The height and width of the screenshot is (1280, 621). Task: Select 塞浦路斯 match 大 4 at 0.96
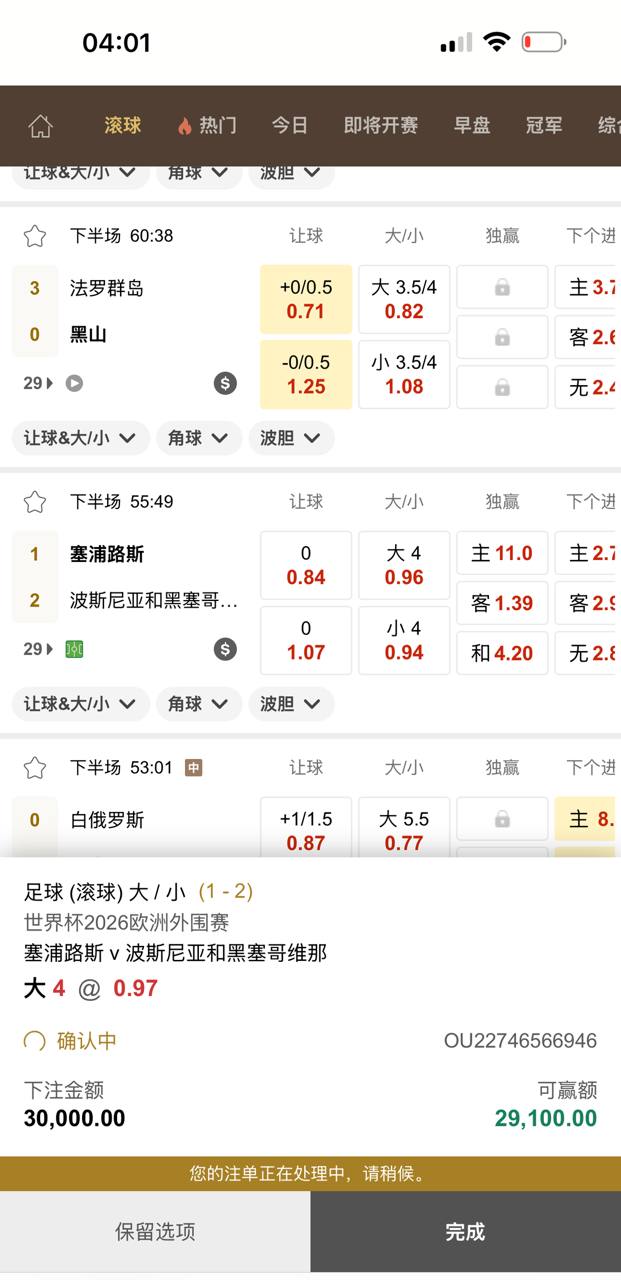coord(404,565)
